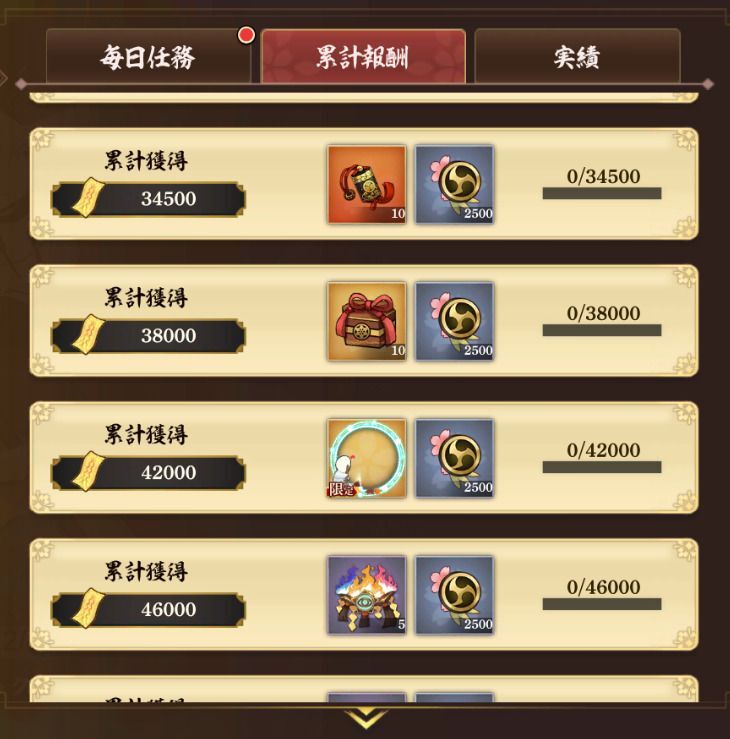Inspect the coin reward in the 38000 row
Viewport: 730px width, 739px height.
pos(454,321)
